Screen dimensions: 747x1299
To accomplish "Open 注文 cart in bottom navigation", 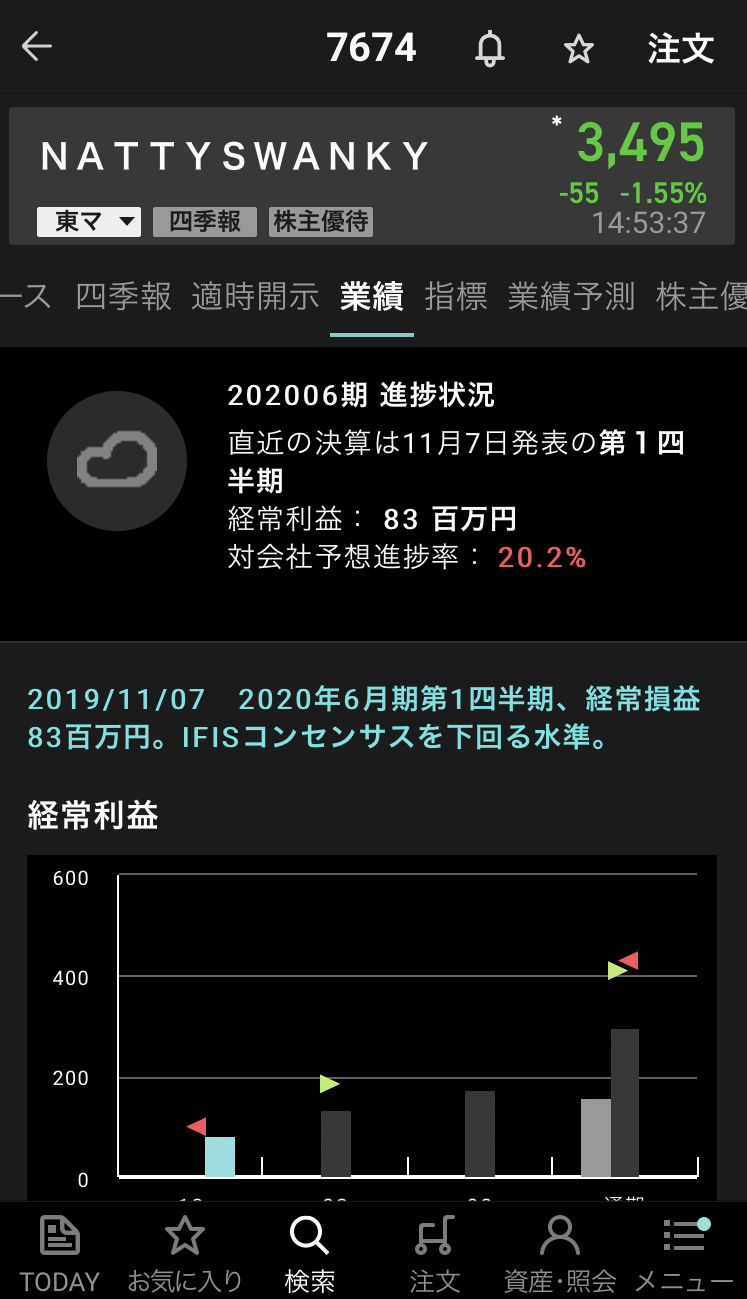I will click(435, 1252).
